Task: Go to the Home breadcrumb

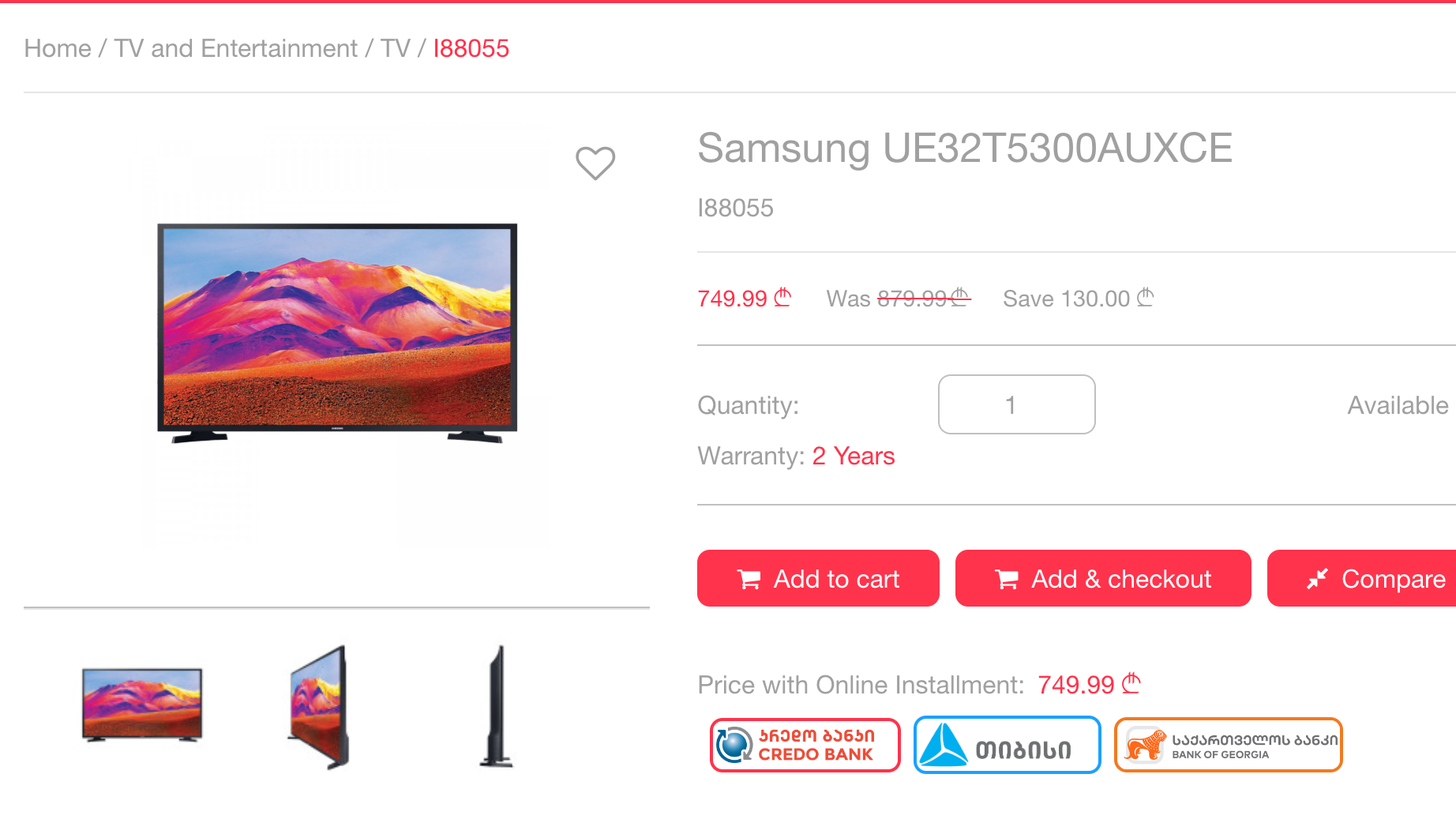Action: (x=58, y=48)
